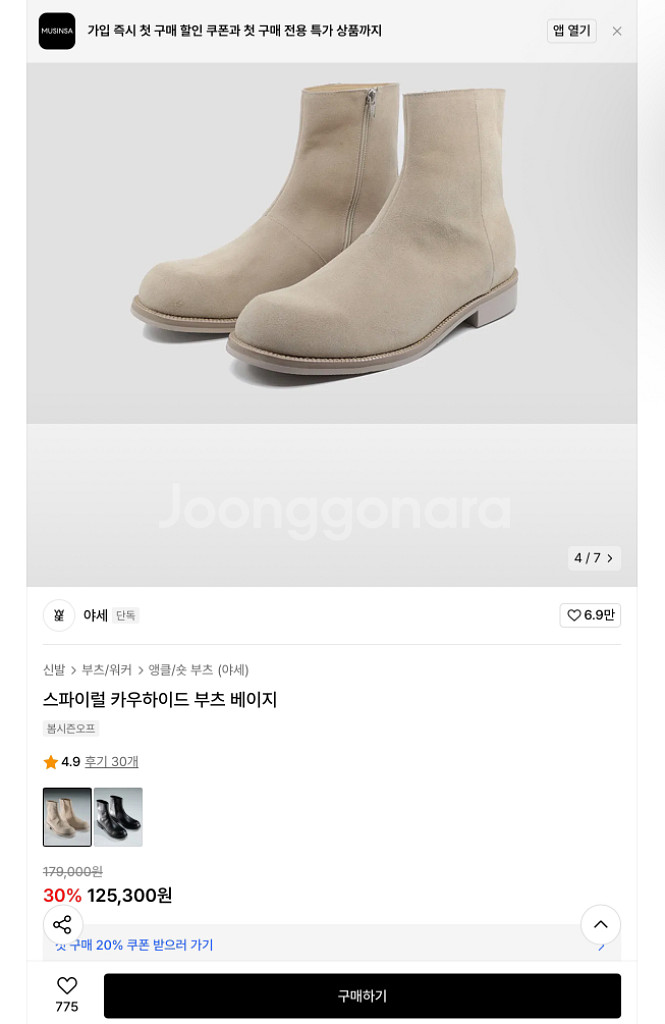View the 후기 30개 reviews
The width and height of the screenshot is (665, 1024).
click(x=111, y=761)
